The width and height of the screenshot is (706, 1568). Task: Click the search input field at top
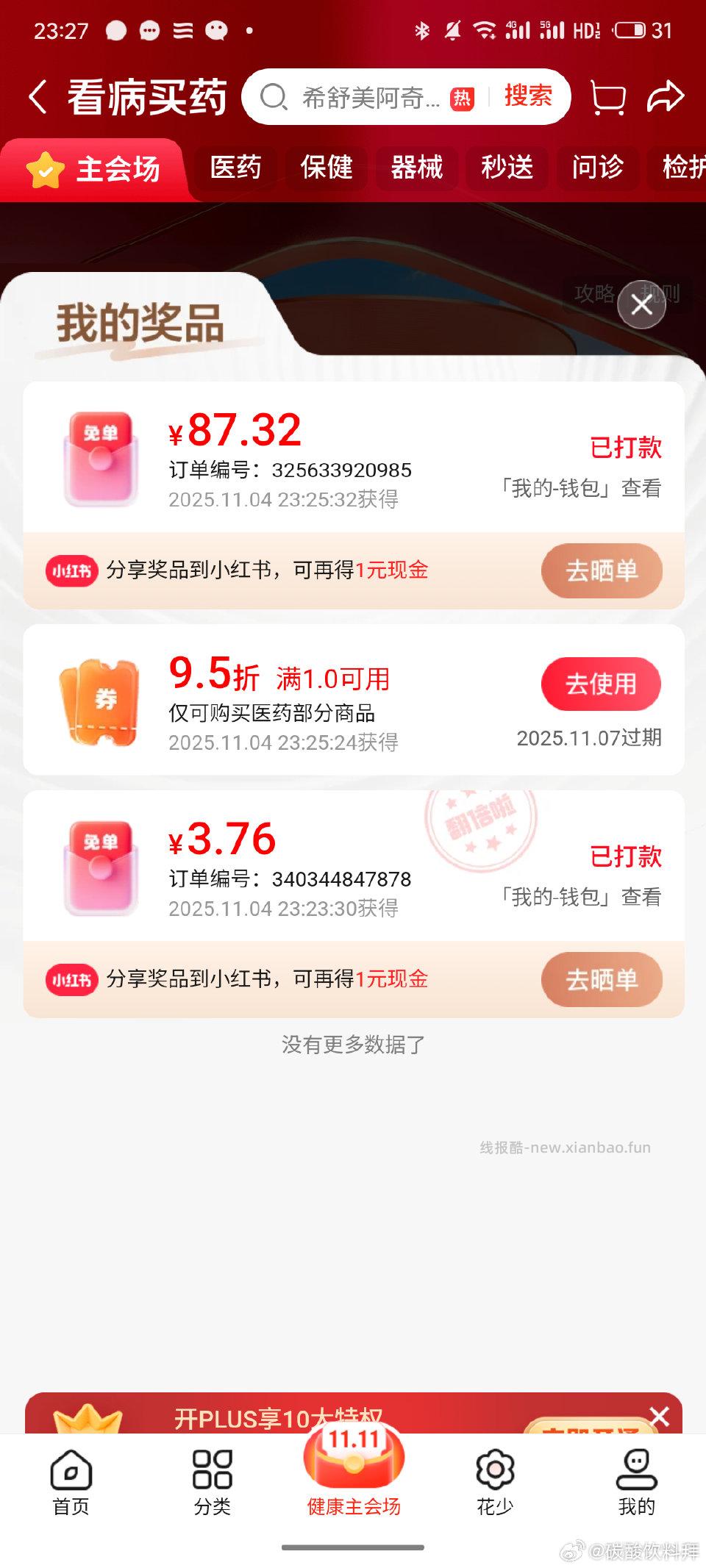click(x=368, y=96)
